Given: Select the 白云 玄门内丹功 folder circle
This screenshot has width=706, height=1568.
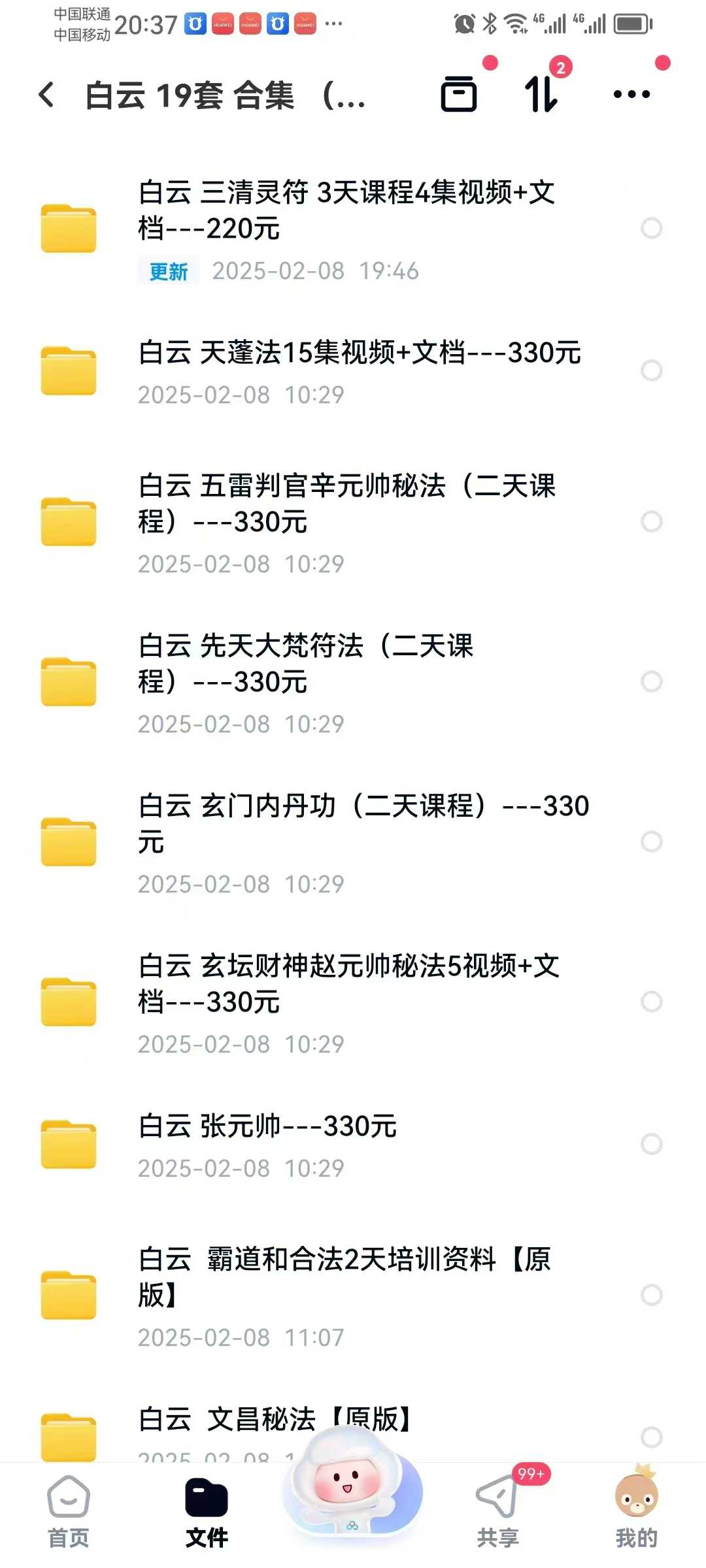Looking at the screenshot, I should [651, 841].
